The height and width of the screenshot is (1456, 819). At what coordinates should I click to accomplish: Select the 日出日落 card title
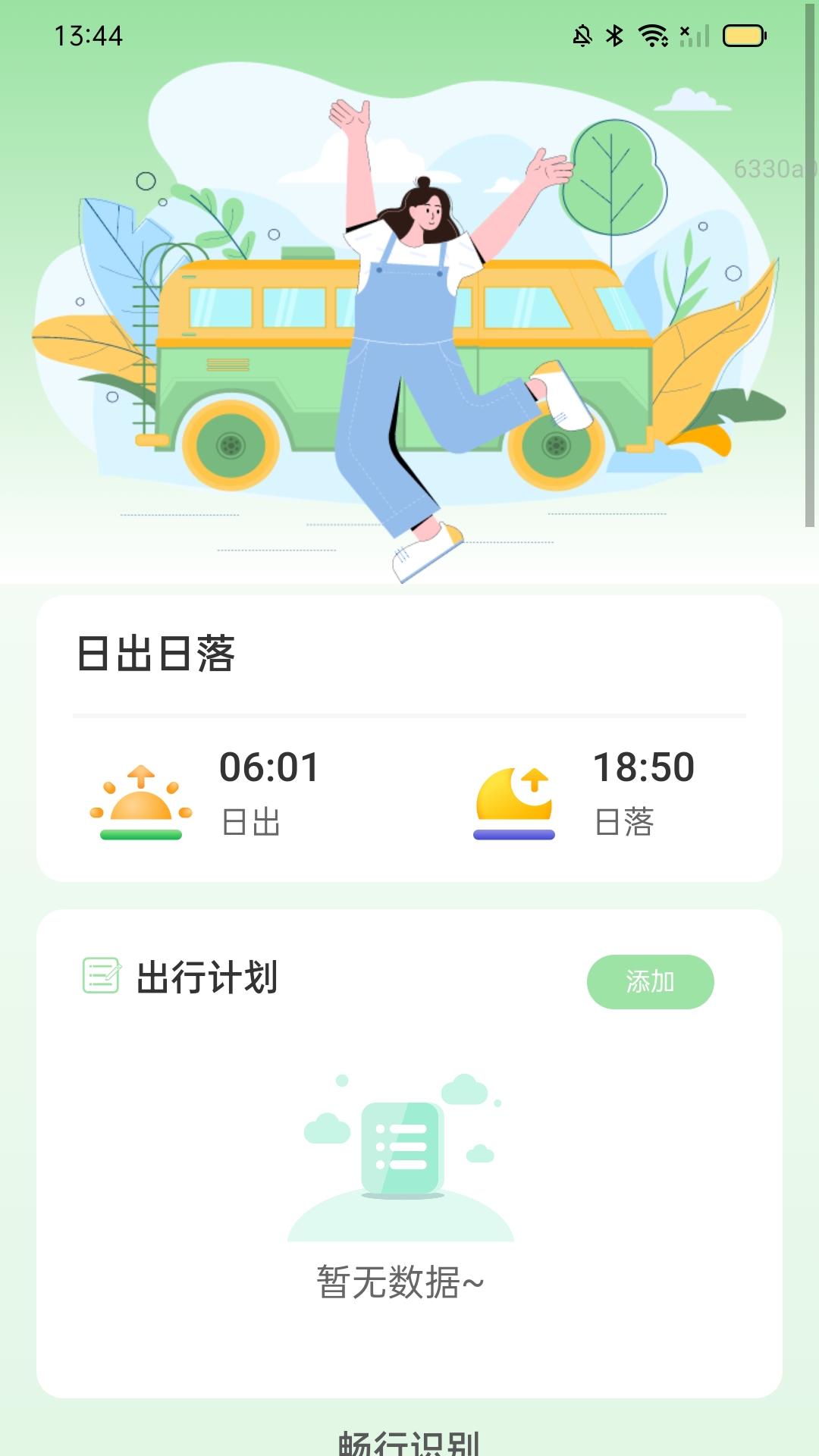click(157, 649)
